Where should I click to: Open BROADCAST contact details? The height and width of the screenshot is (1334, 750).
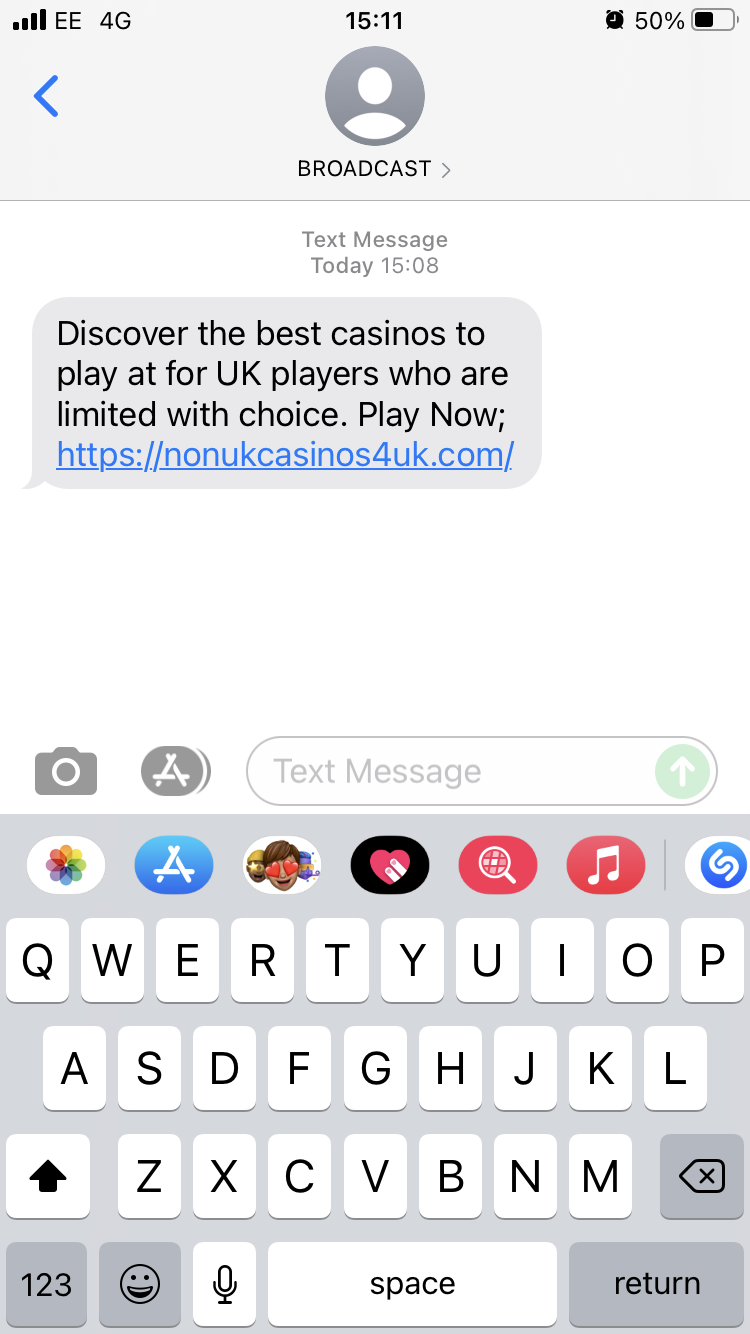[374, 168]
